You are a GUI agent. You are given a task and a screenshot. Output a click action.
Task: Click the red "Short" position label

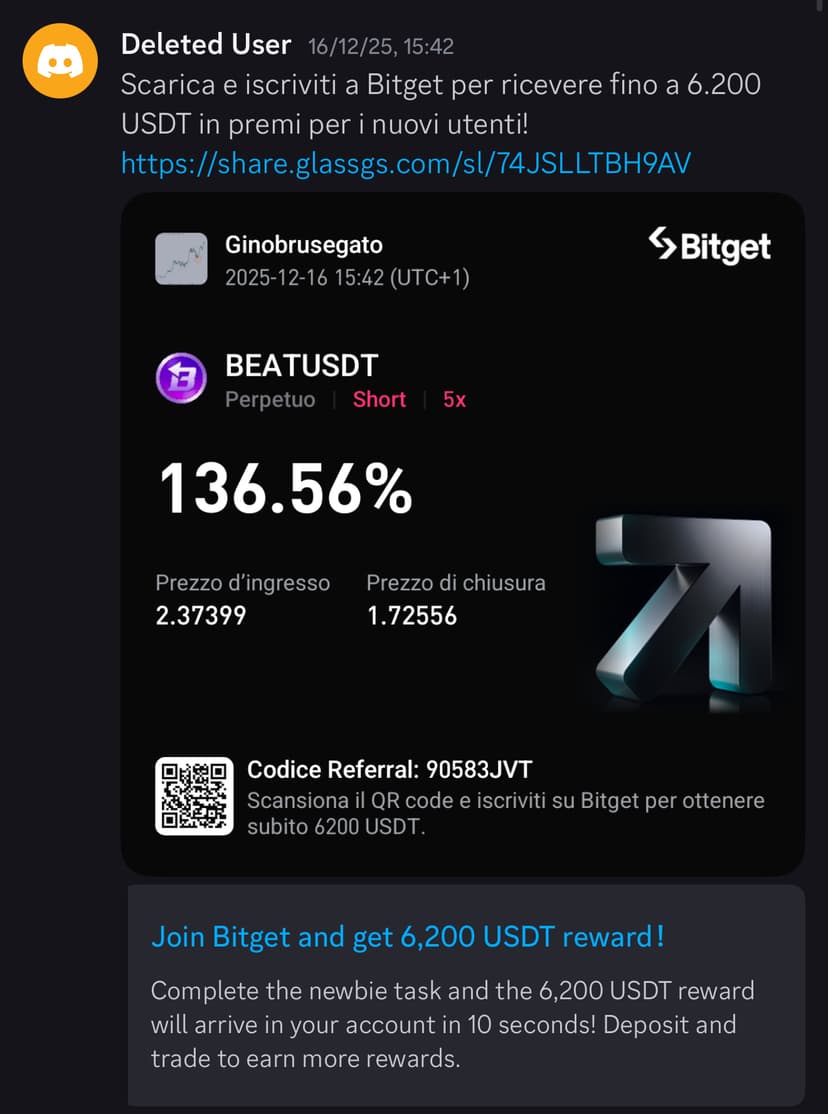(x=379, y=399)
